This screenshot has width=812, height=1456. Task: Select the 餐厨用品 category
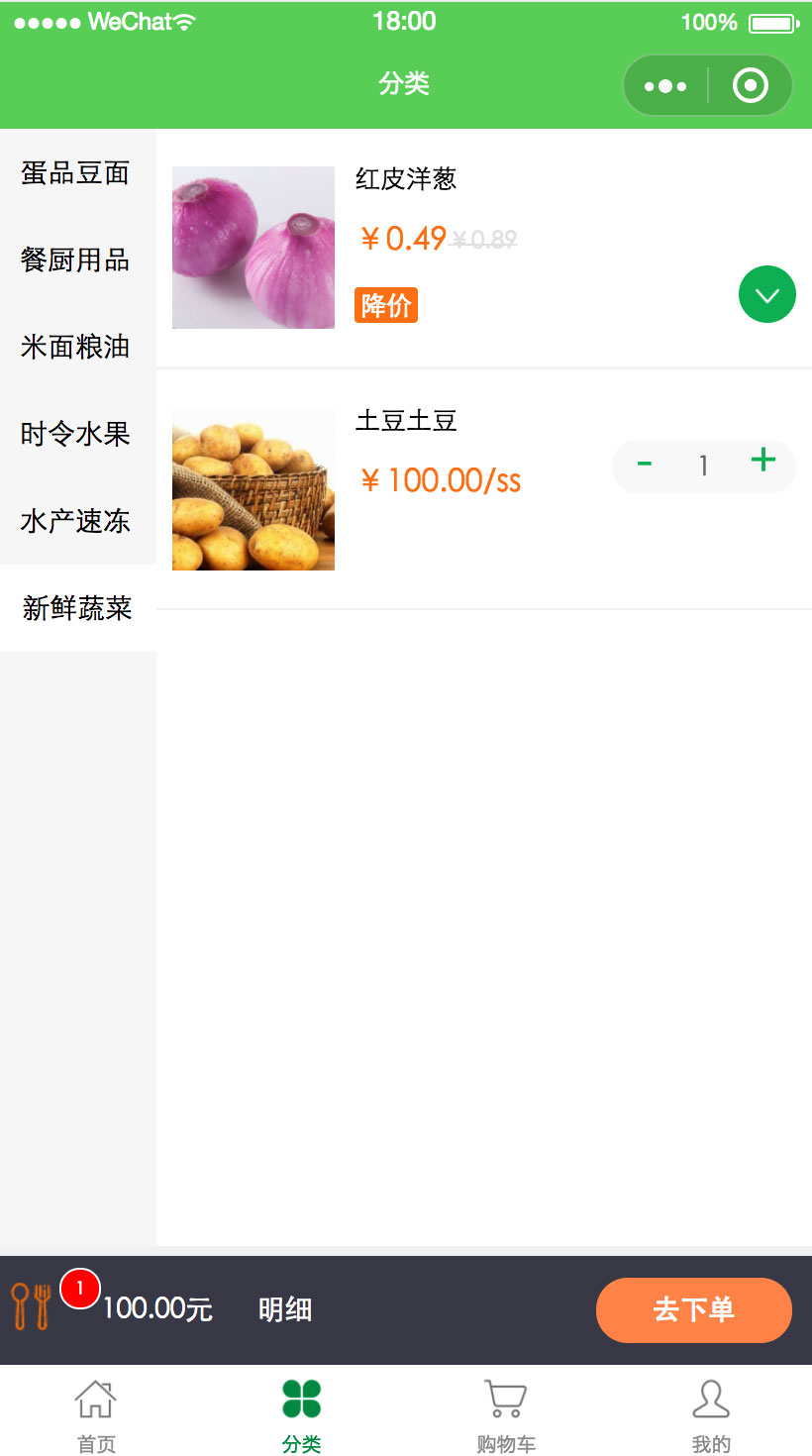[x=76, y=260]
